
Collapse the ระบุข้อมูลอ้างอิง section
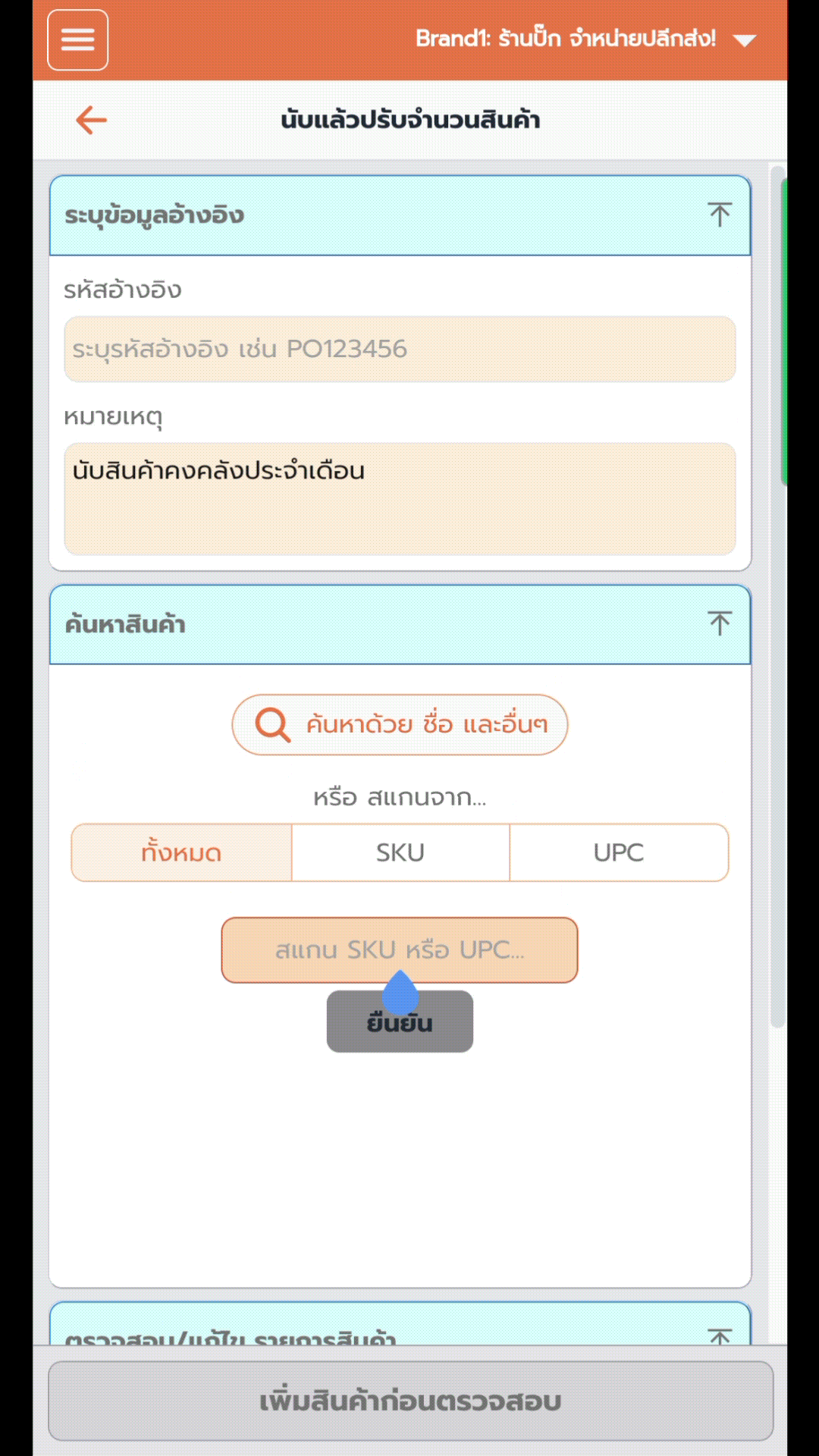[x=720, y=215]
